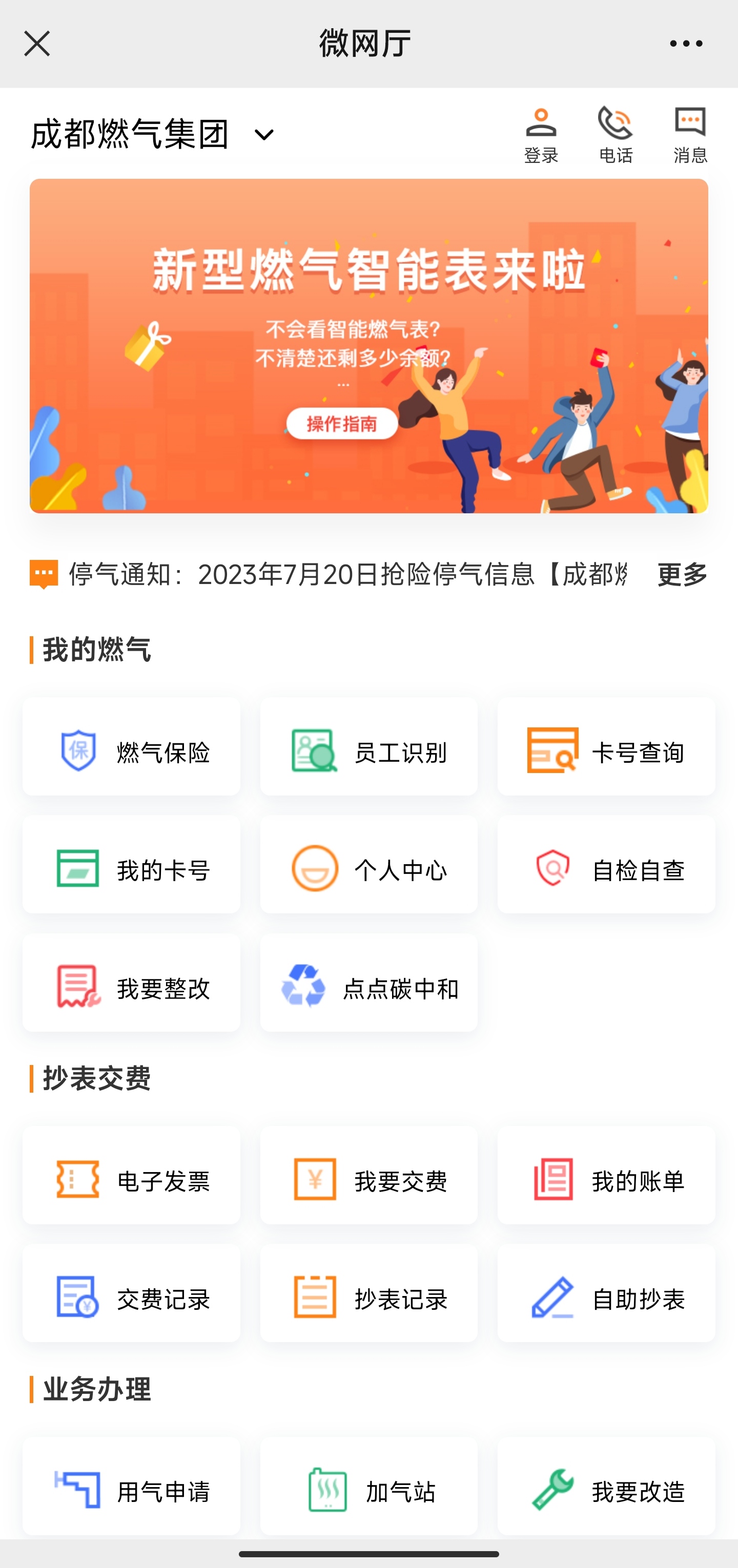Image resolution: width=738 pixels, height=1568 pixels.
Task: Open 用气申请 gas service application
Action: click(x=132, y=1487)
